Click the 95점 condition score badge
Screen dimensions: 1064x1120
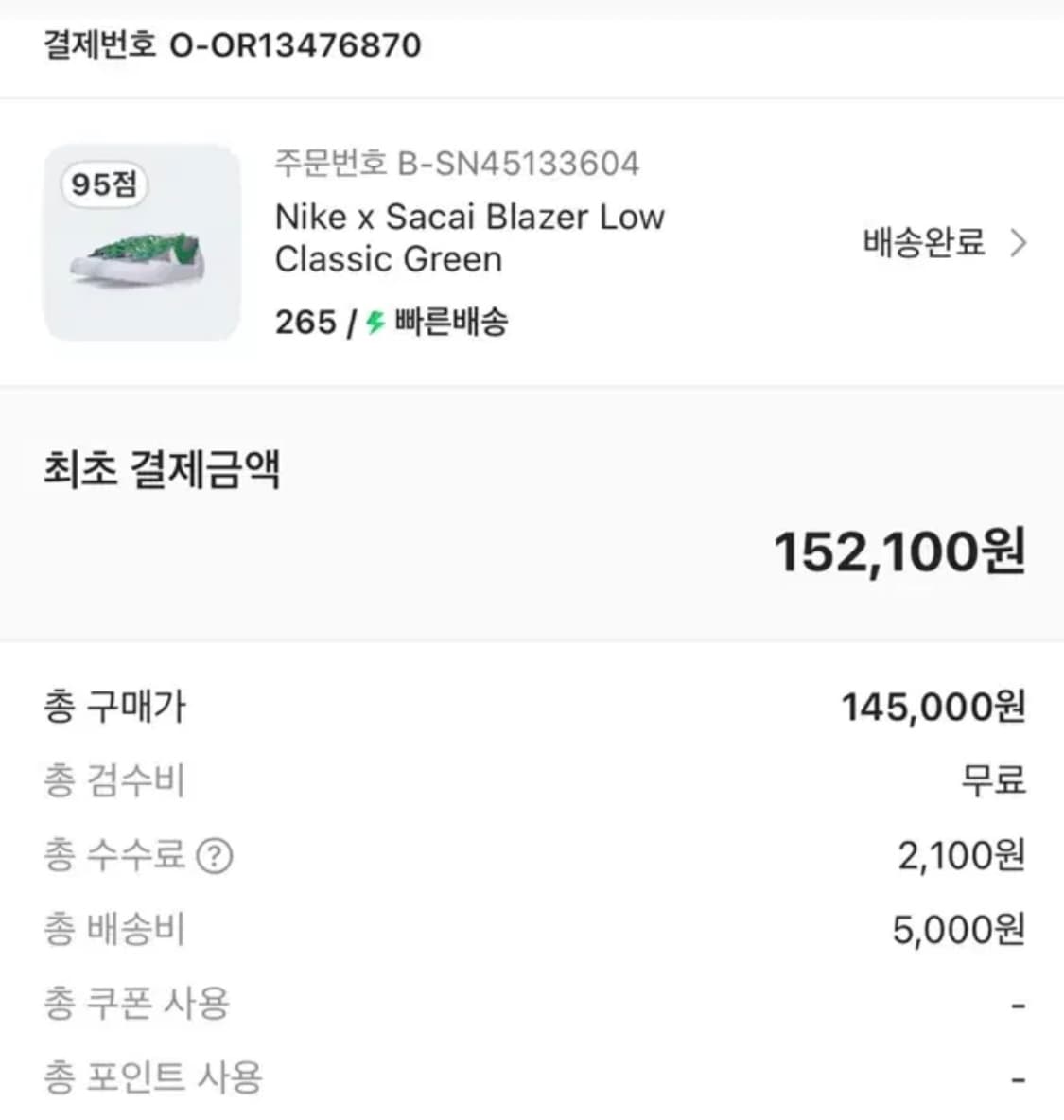click(x=104, y=185)
